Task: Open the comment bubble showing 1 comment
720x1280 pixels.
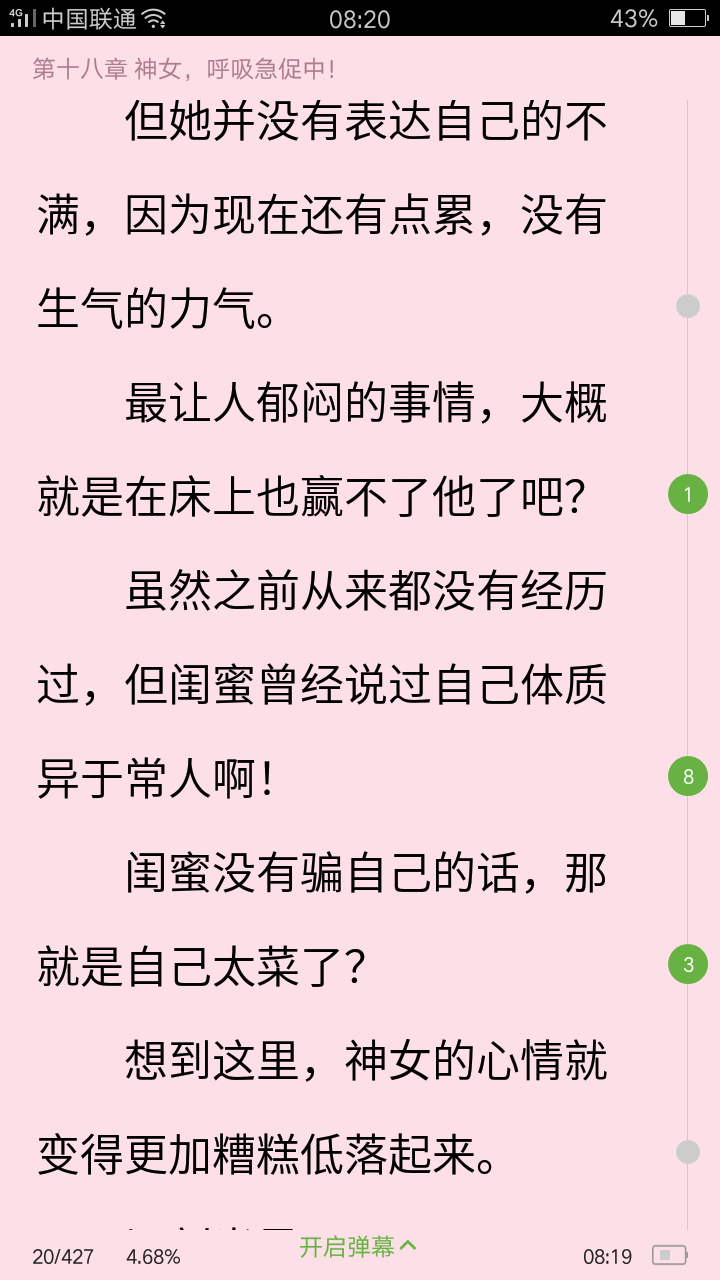Action: 688,494
